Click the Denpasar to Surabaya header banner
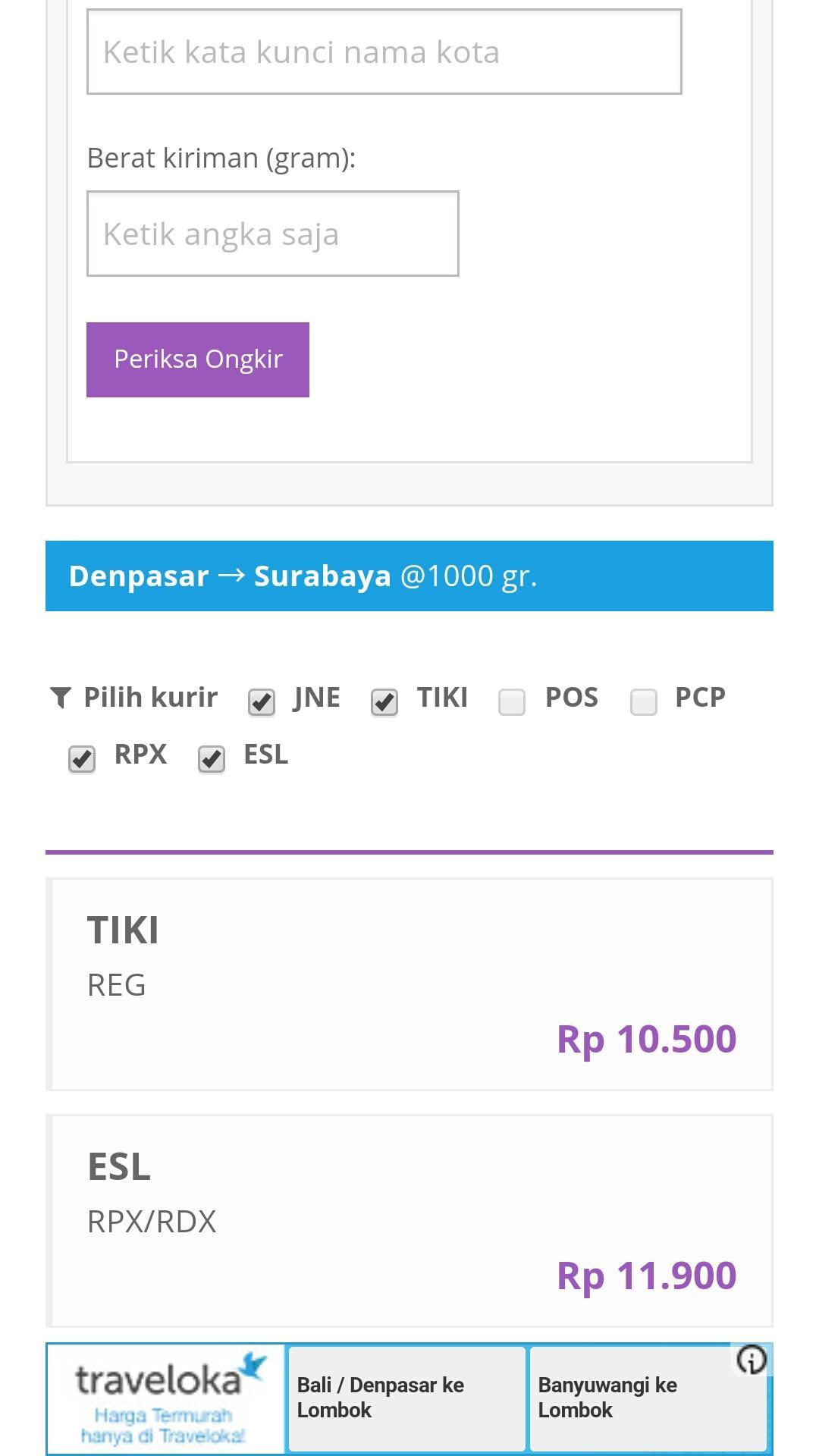 click(x=409, y=575)
